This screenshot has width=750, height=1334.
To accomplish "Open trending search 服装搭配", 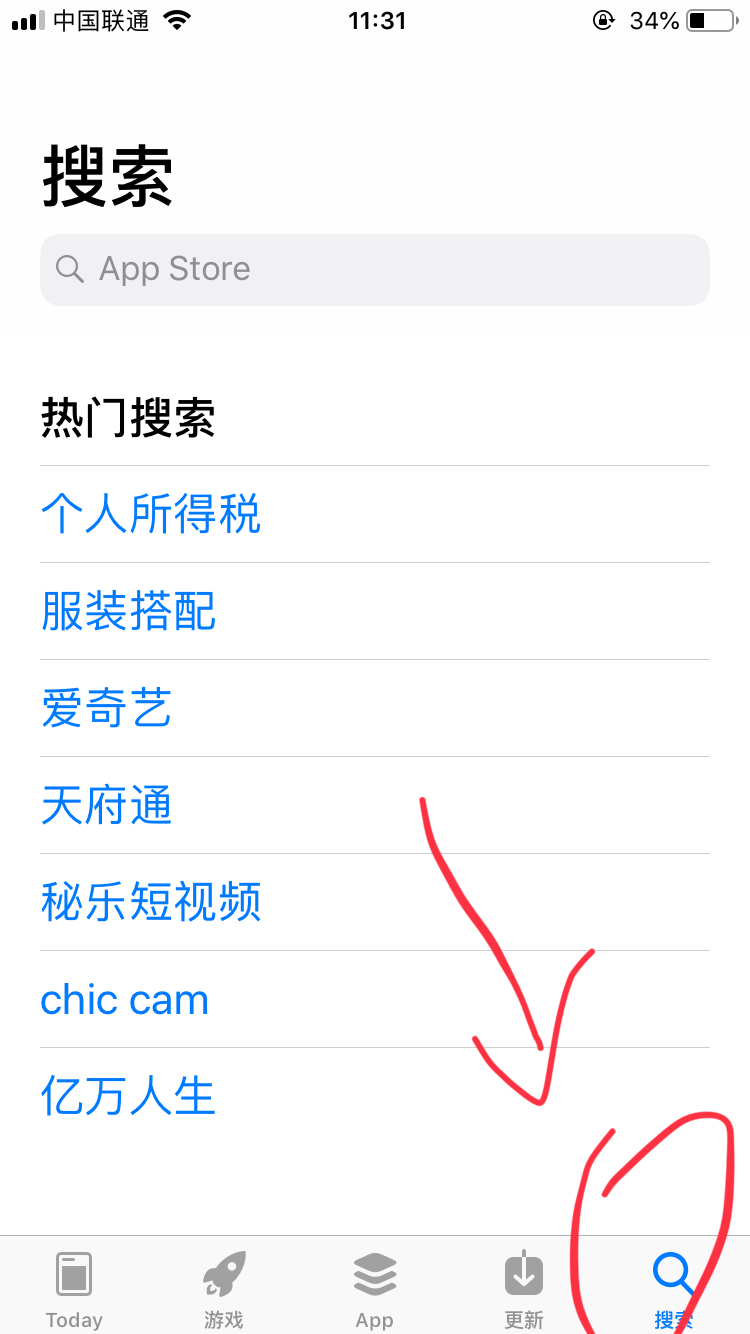I will (129, 611).
